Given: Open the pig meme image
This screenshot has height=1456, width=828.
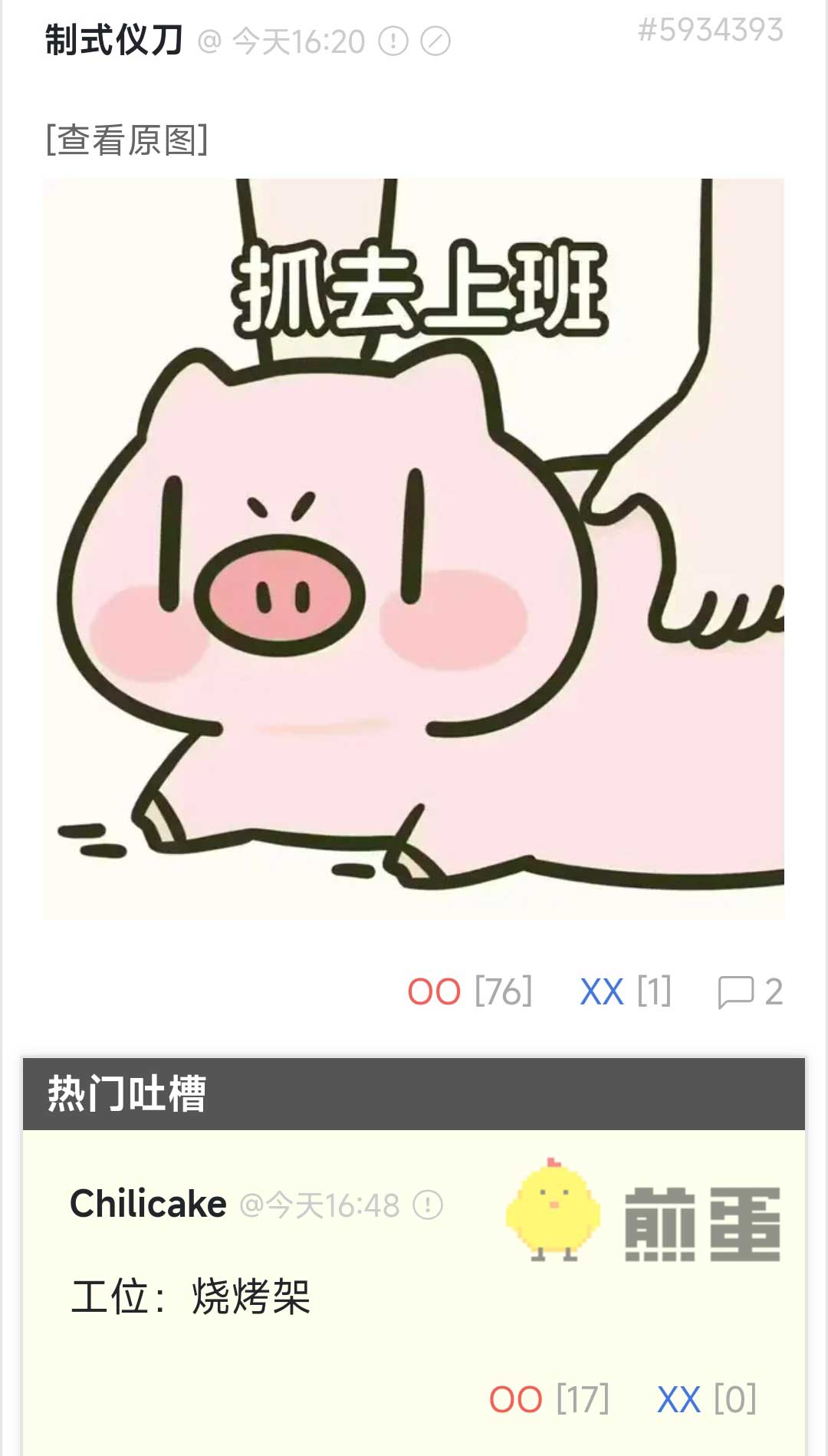Looking at the screenshot, I should (414, 548).
